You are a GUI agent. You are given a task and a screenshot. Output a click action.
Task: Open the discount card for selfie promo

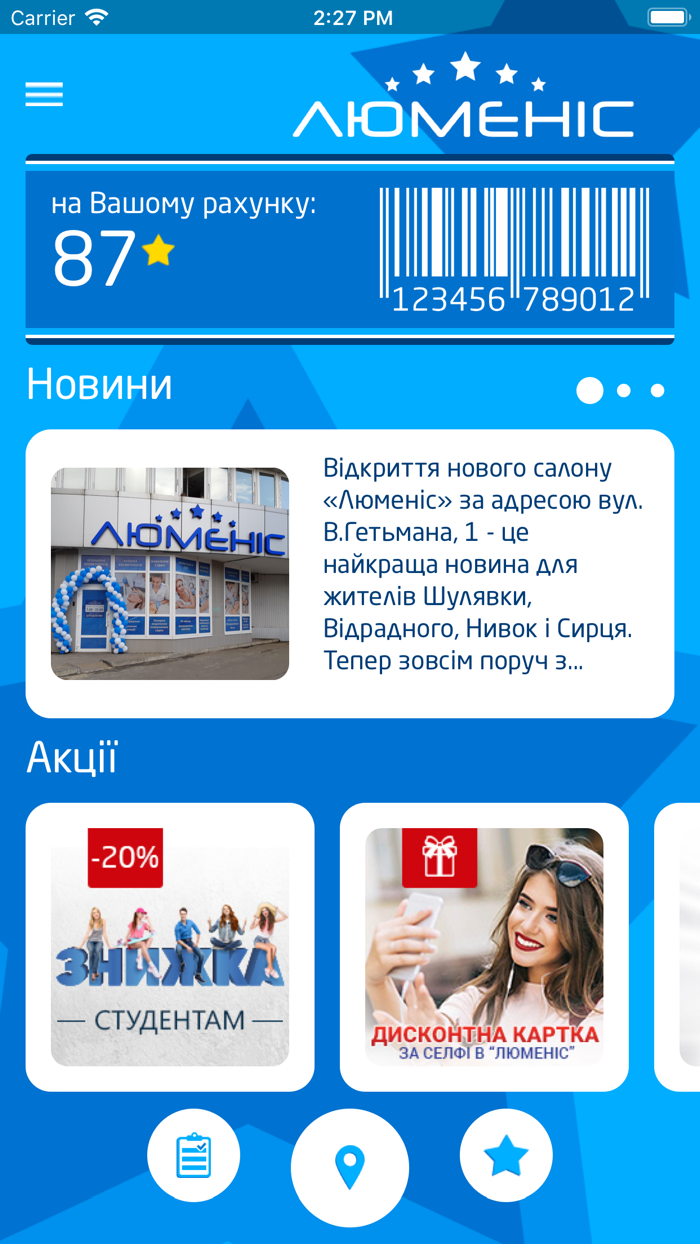point(484,947)
